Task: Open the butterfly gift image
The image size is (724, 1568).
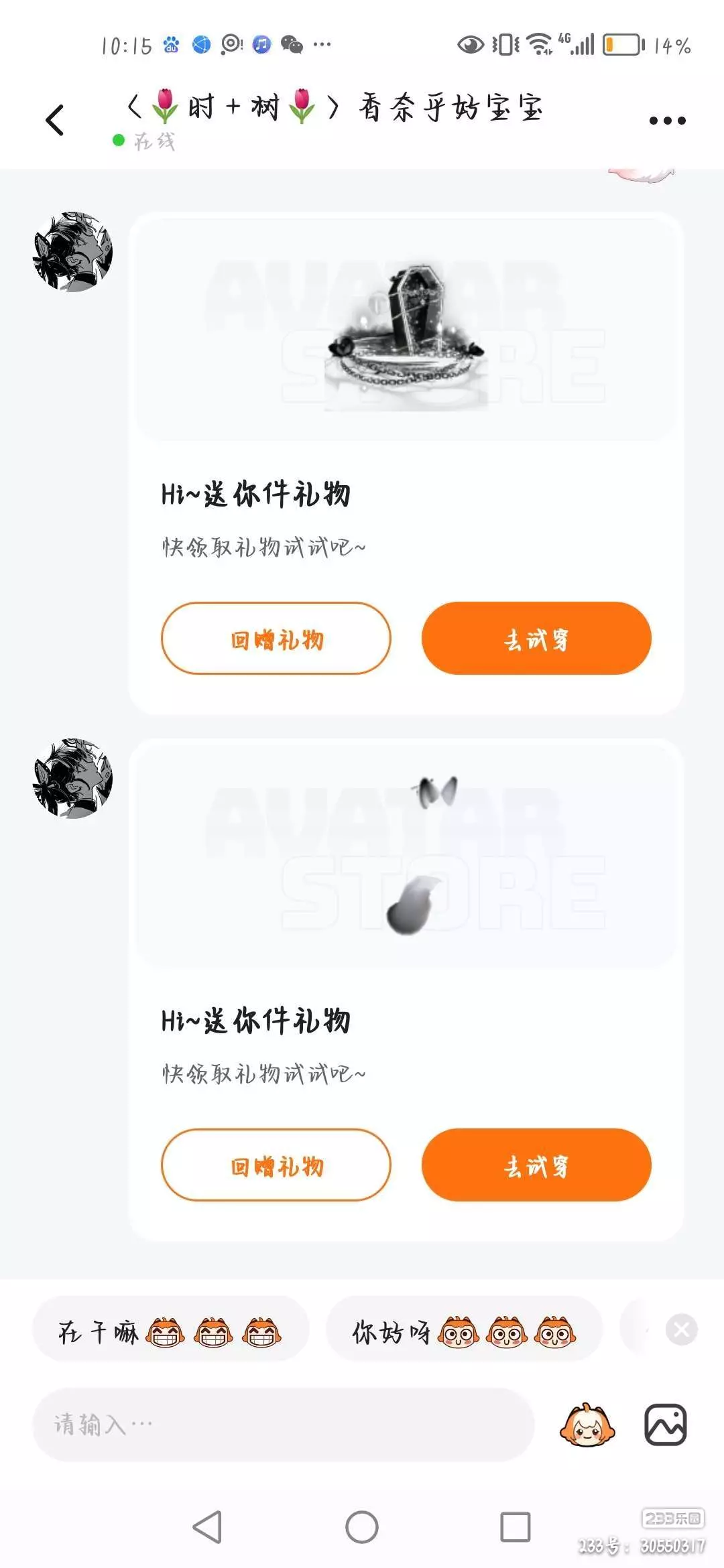Action: (x=406, y=854)
